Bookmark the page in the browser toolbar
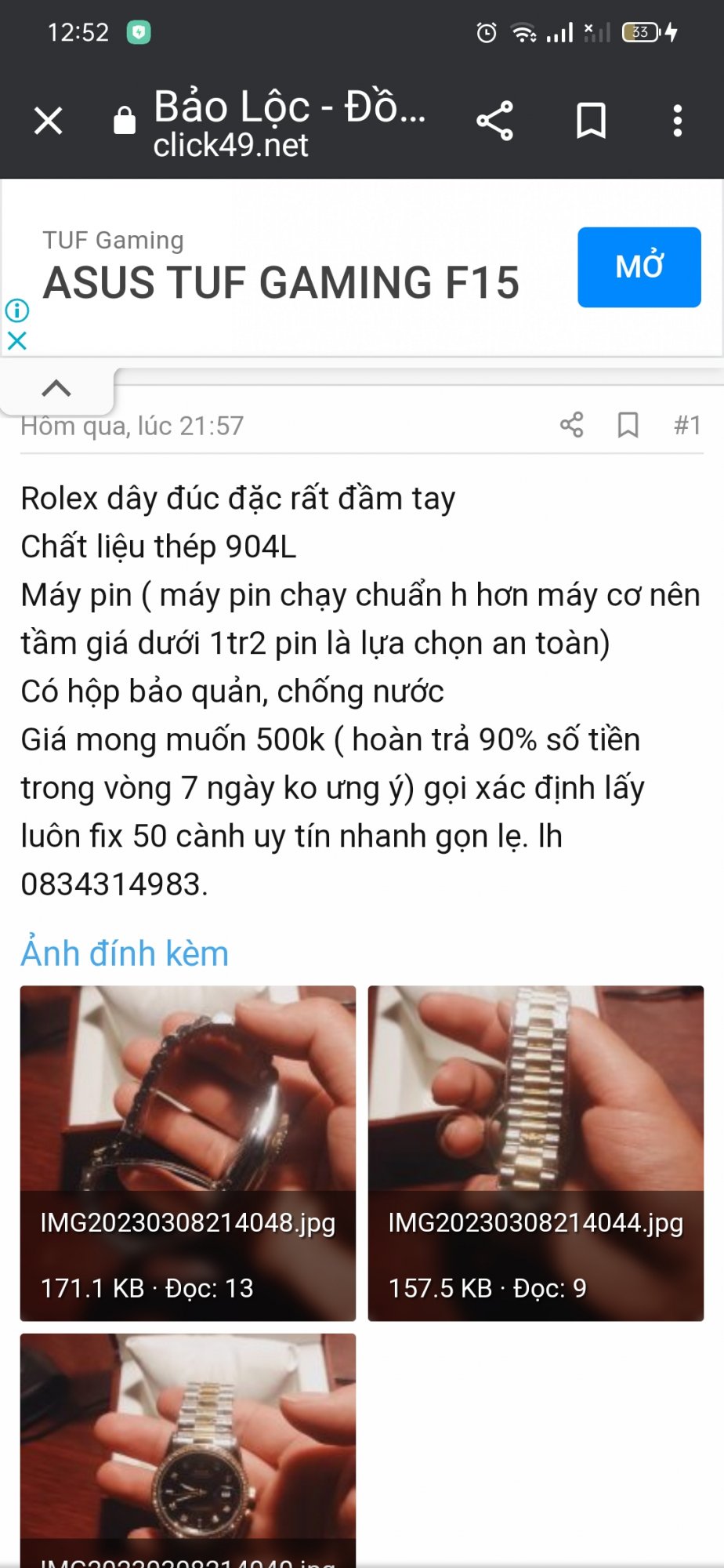This screenshot has height=1568, width=724. [591, 121]
